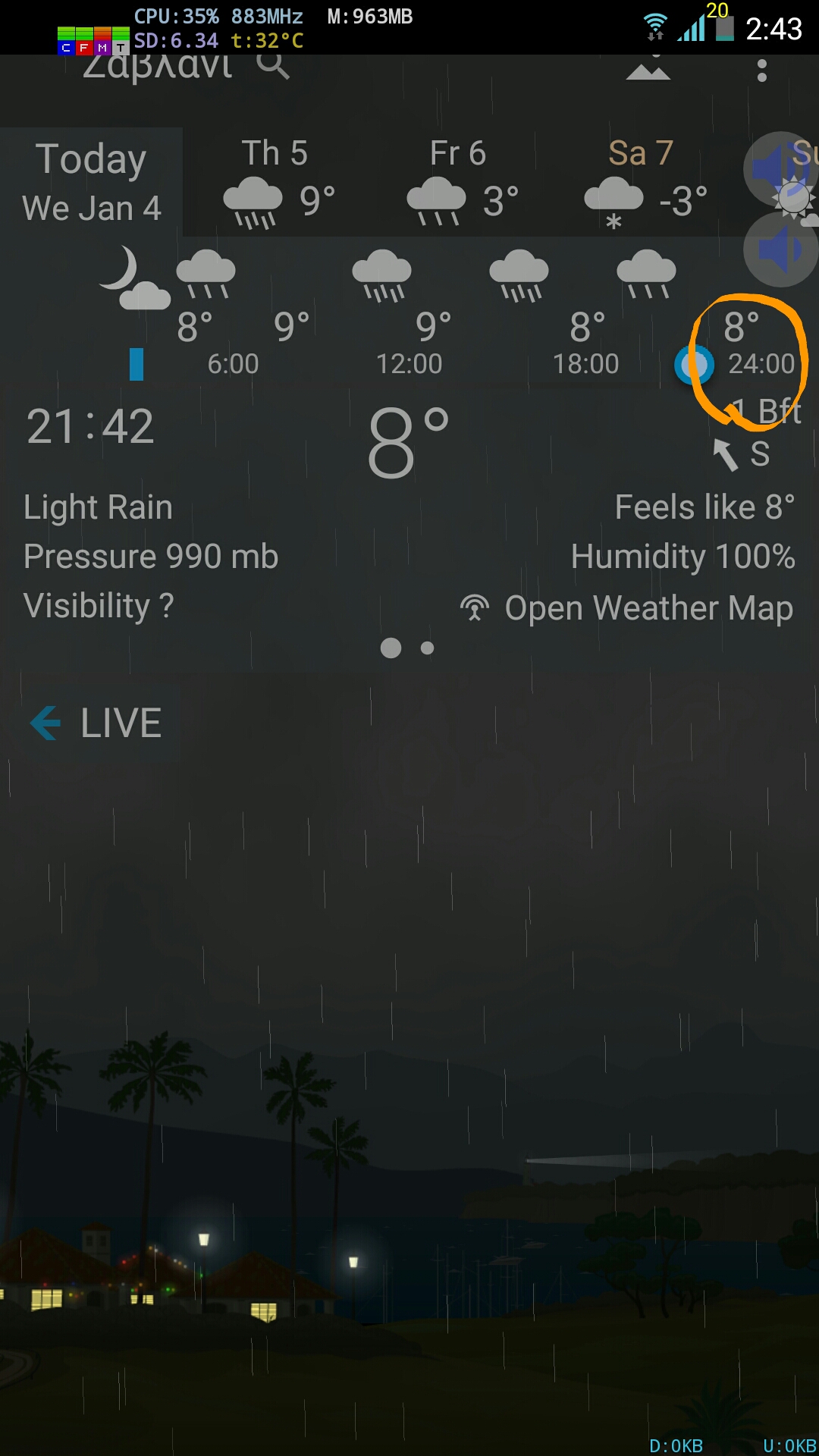Go to the second weather details page dot
Screen dimensions: 819x1456
[x=428, y=648]
